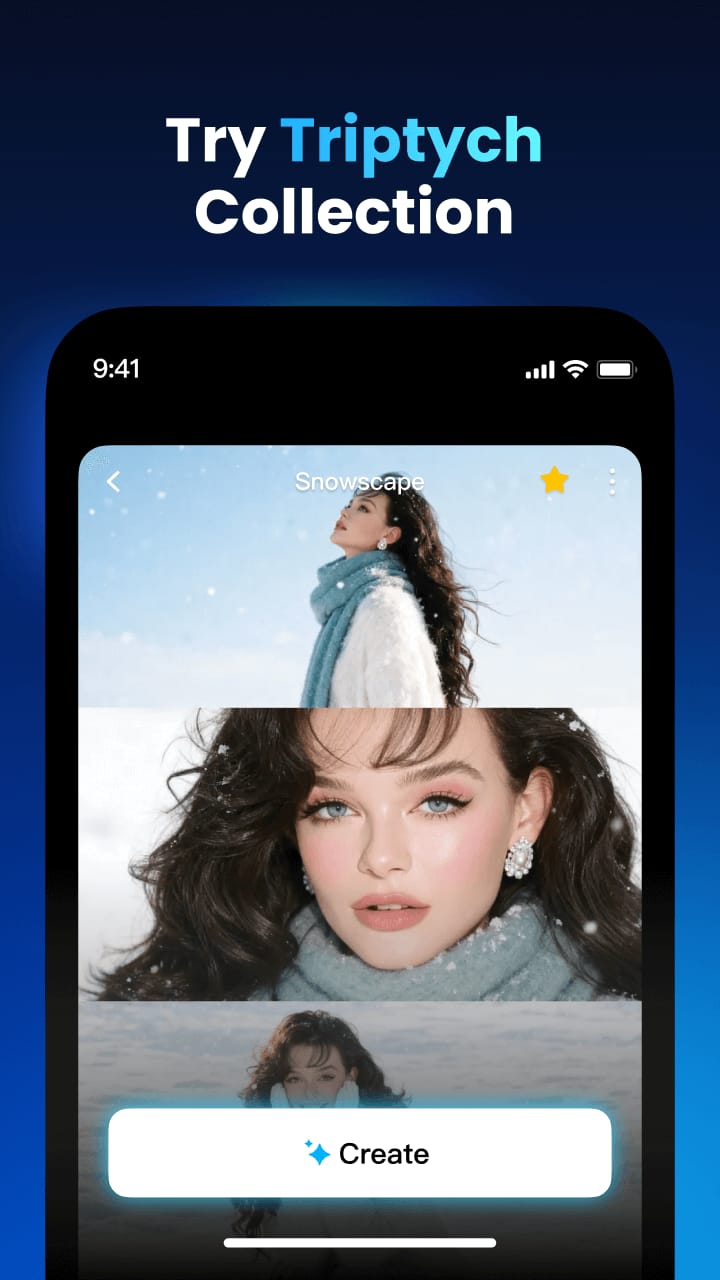Image resolution: width=720 pixels, height=1280 pixels.
Task: Select the Snowscape title
Action: pos(360,481)
